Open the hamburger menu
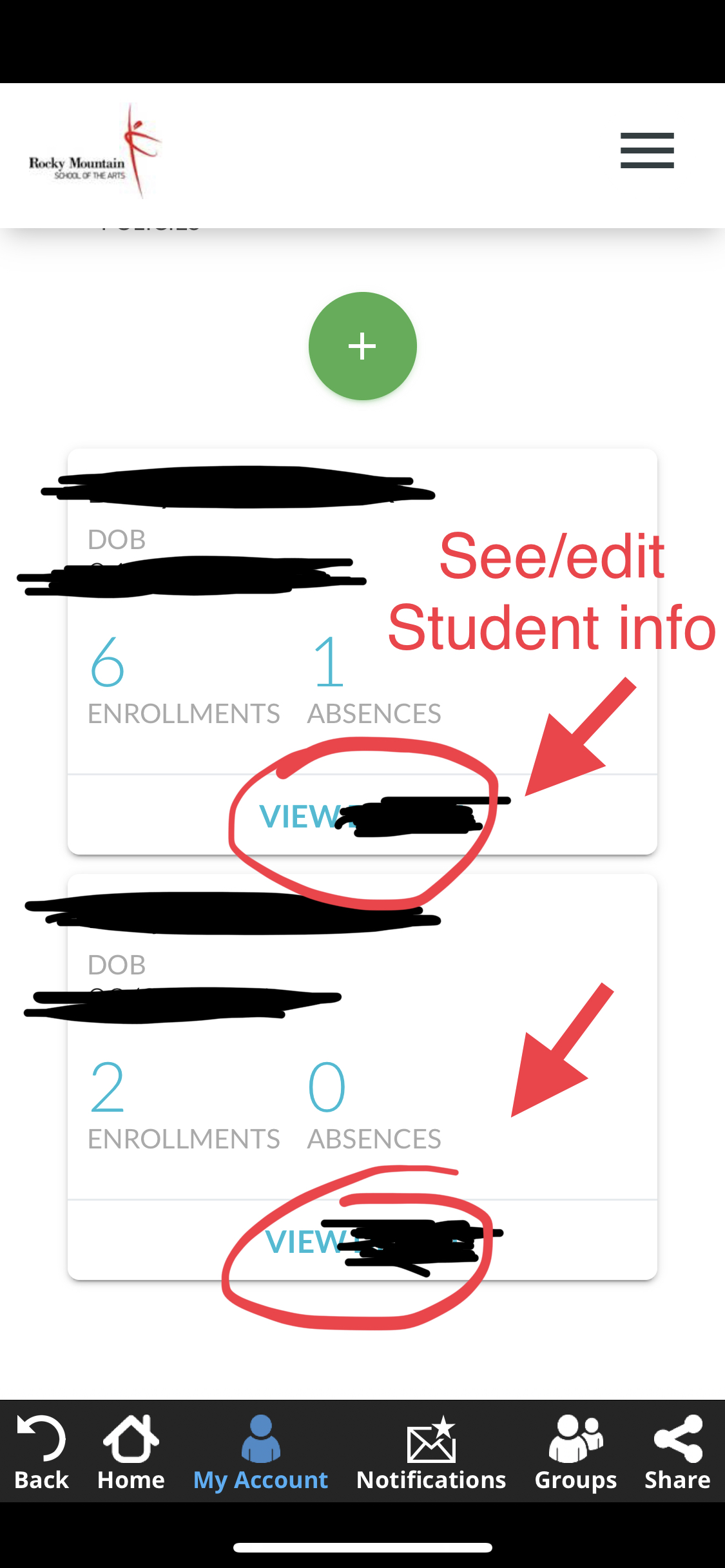725x1568 pixels. click(x=647, y=150)
